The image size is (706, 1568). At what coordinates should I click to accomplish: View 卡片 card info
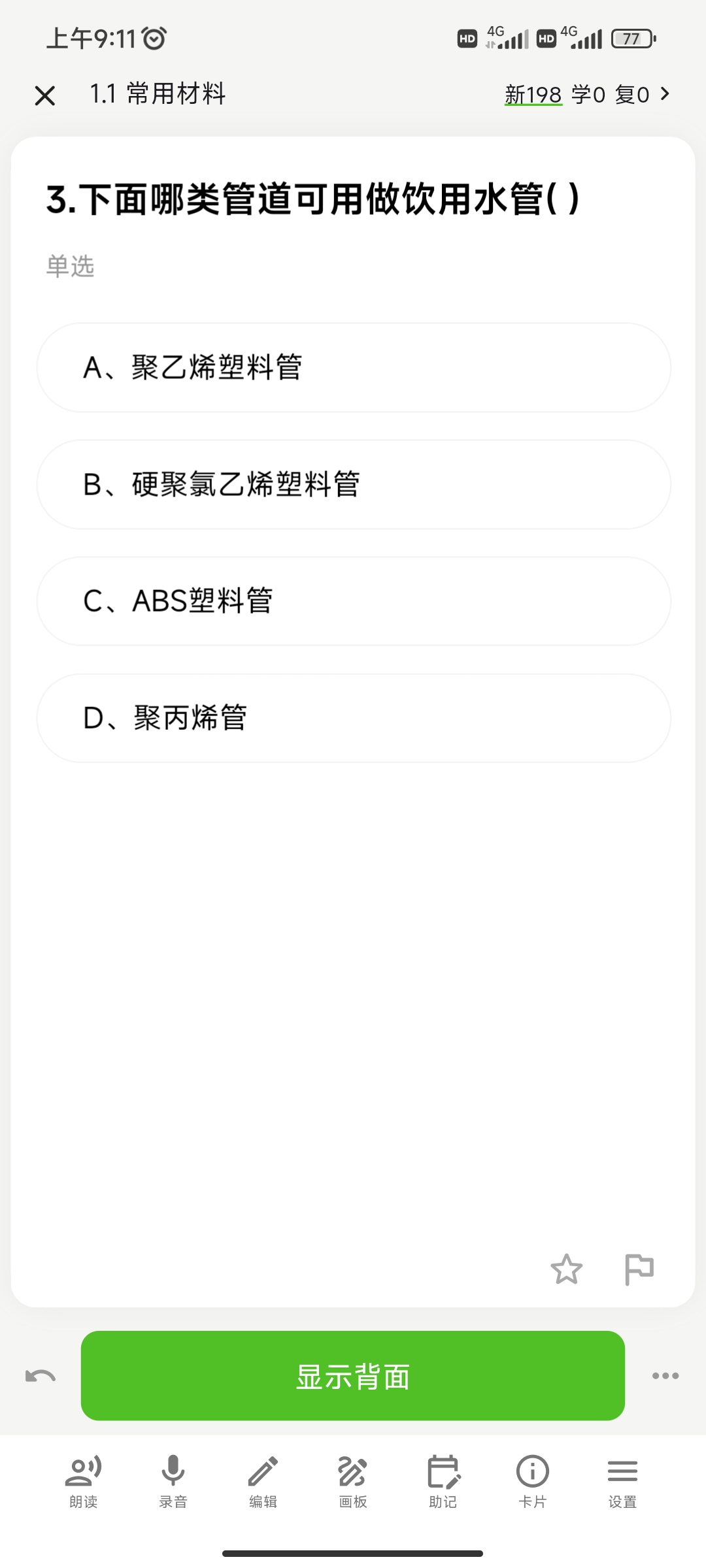coord(533,1482)
